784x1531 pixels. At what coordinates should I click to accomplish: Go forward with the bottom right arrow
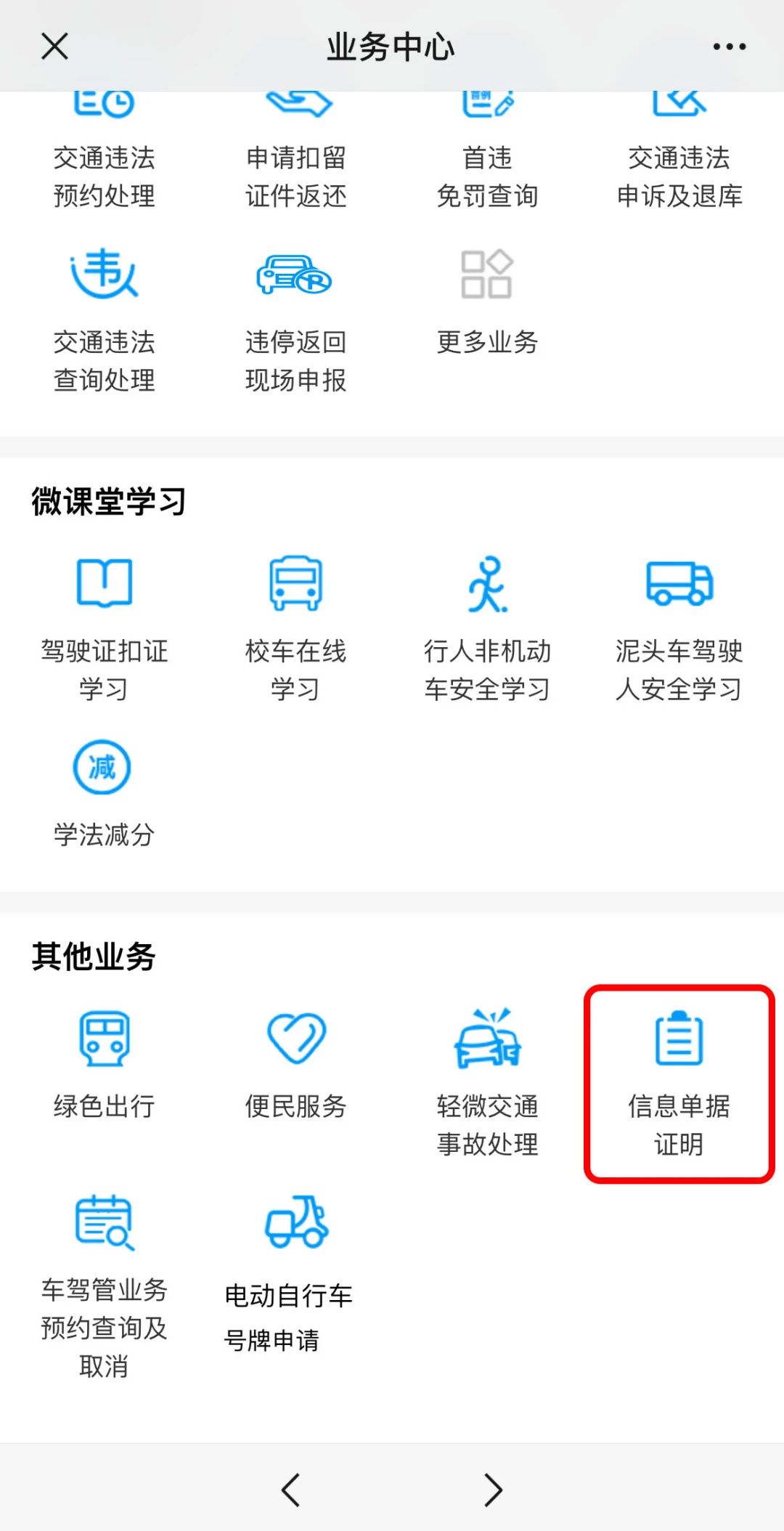494,1490
